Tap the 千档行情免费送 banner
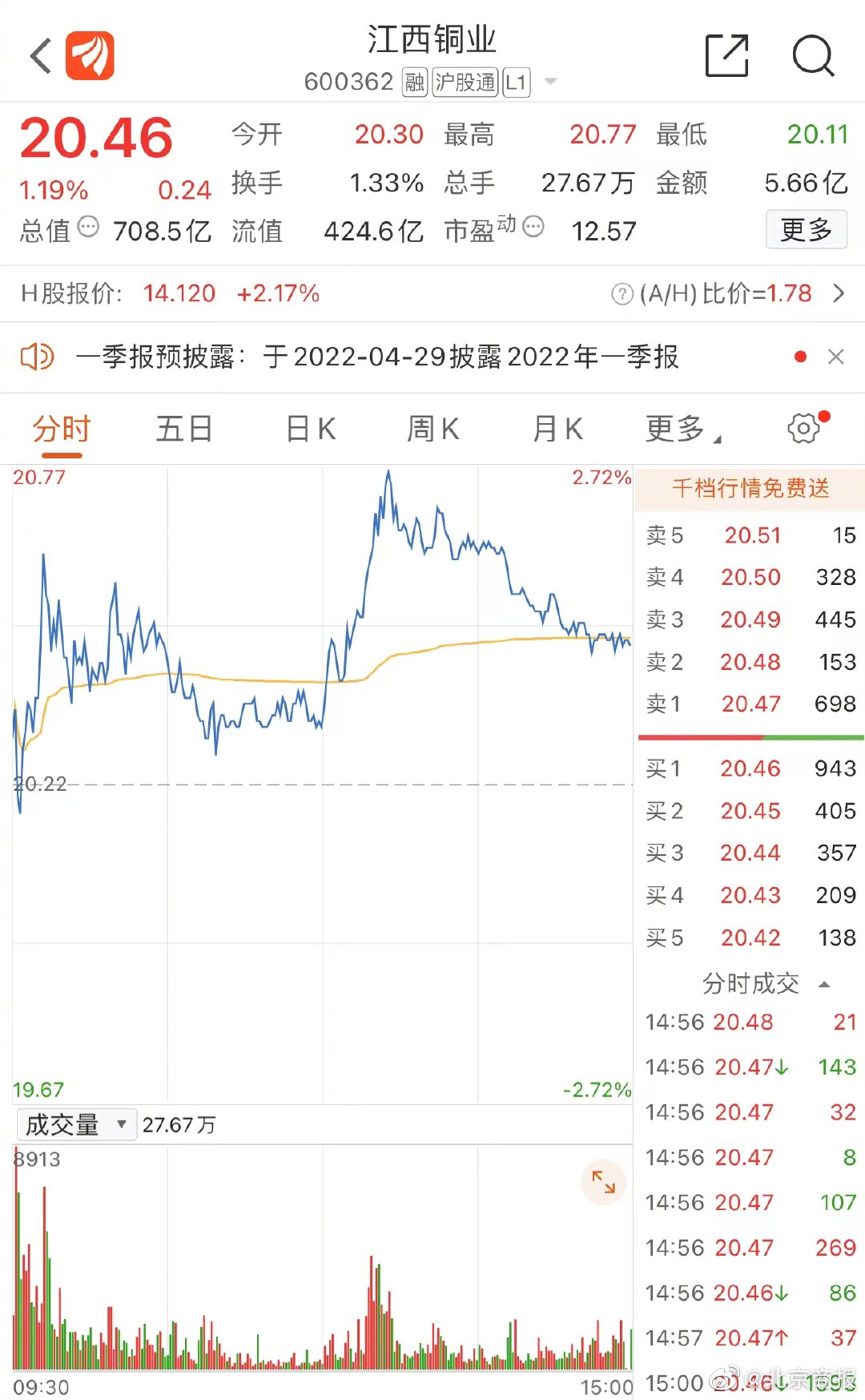The height and width of the screenshot is (1400, 865). (x=750, y=488)
